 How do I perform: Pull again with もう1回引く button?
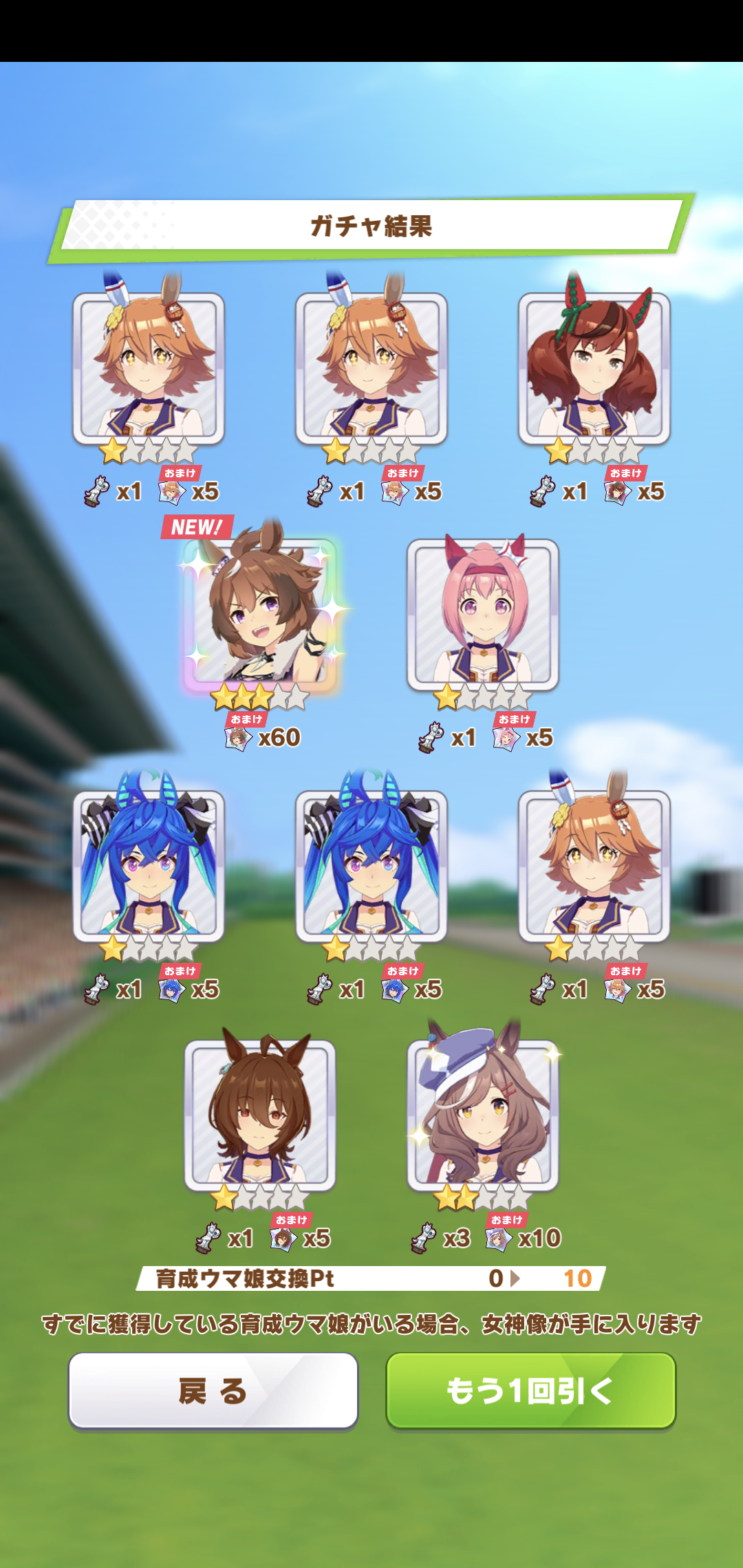click(530, 1391)
